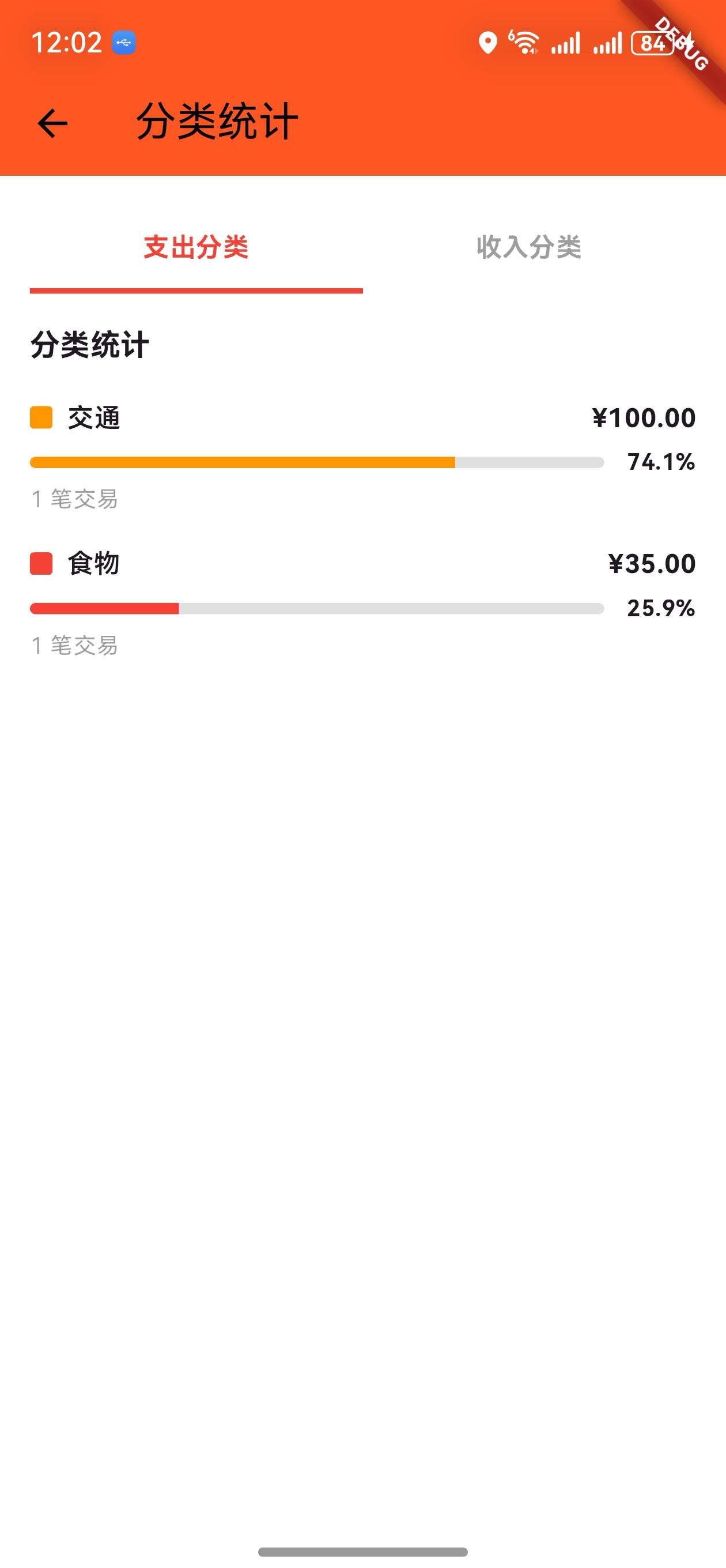Click the 1 笔交易 text under 食物
The image size is (726, 1568).
tap(74, 646)
